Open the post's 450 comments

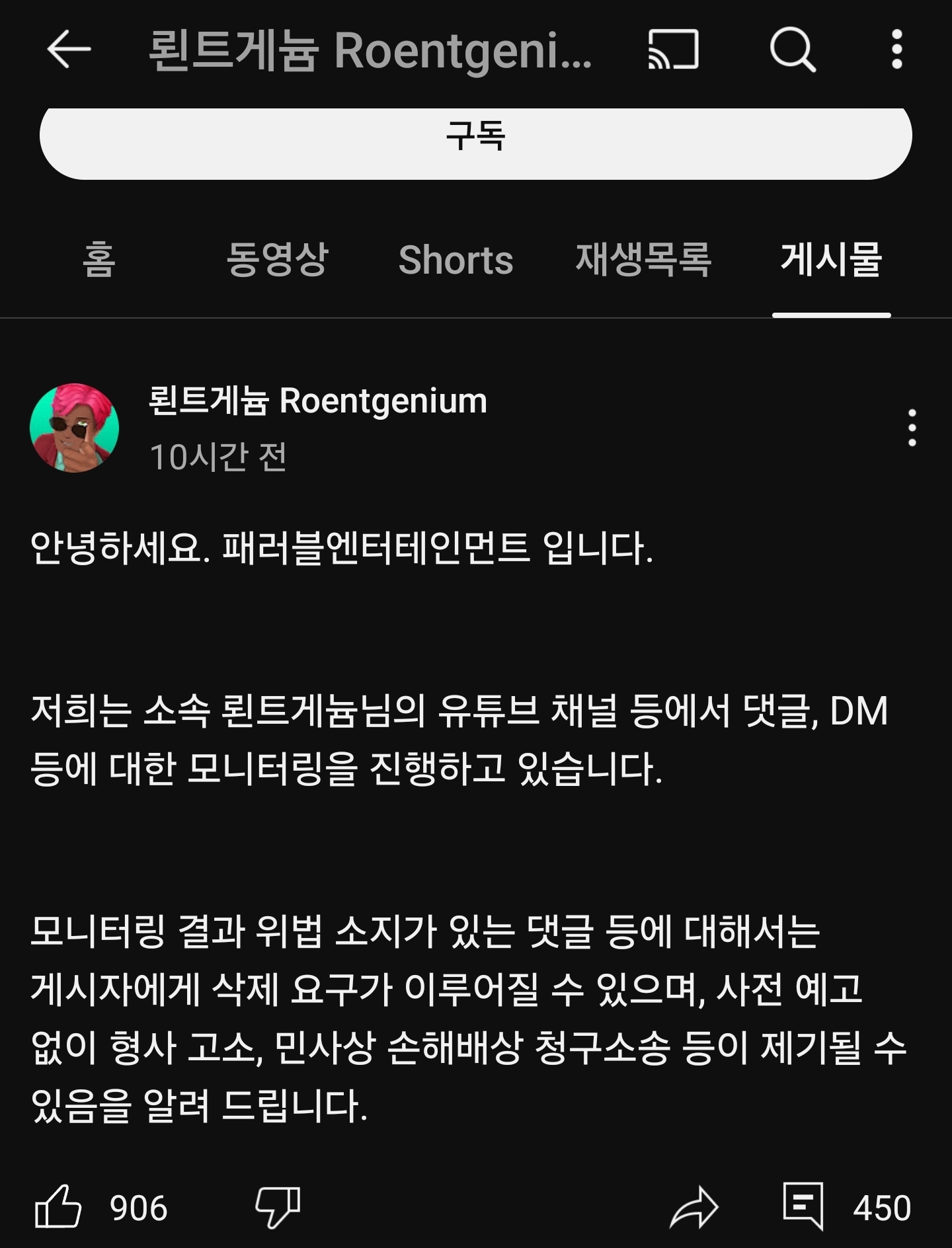click(x=803, y=1207)
